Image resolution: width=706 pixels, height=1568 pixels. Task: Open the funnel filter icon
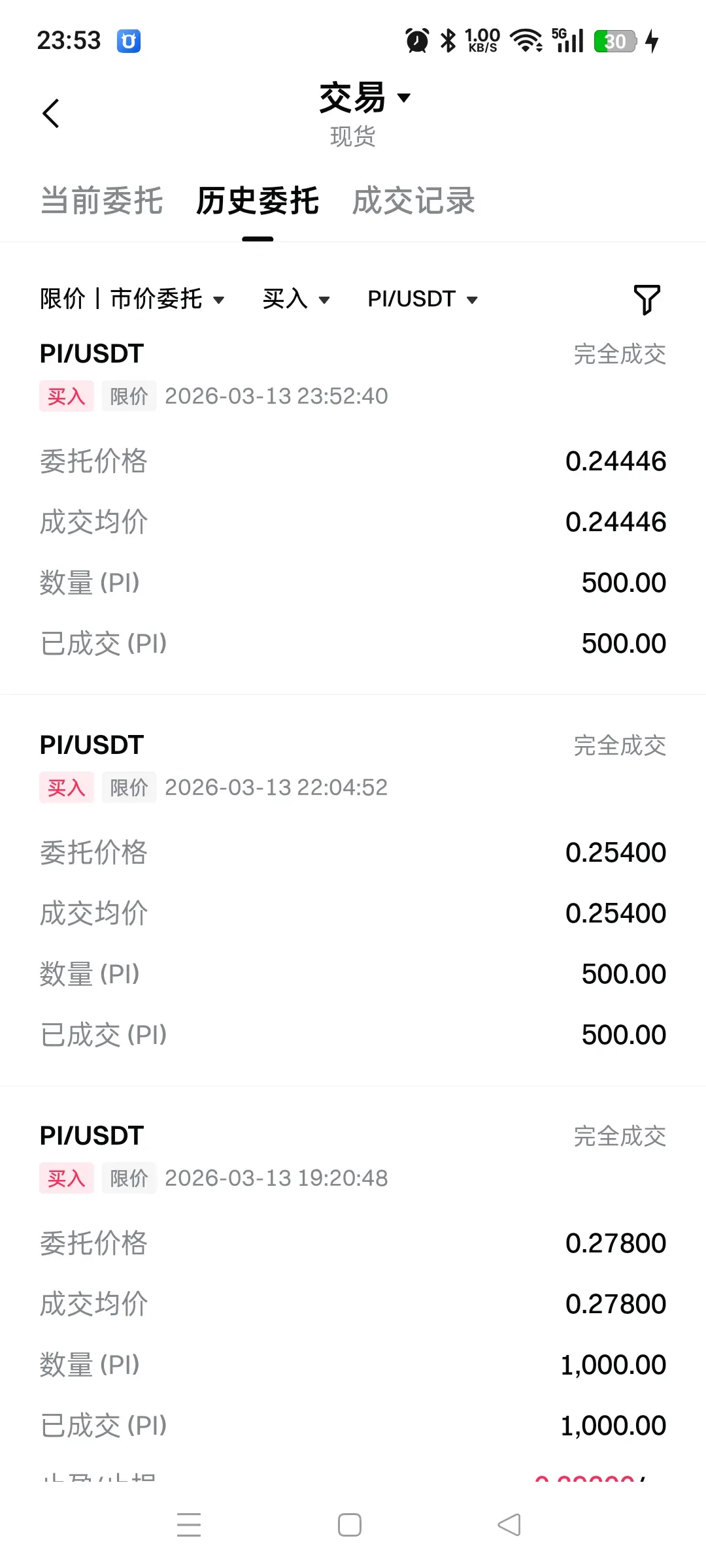647,299
